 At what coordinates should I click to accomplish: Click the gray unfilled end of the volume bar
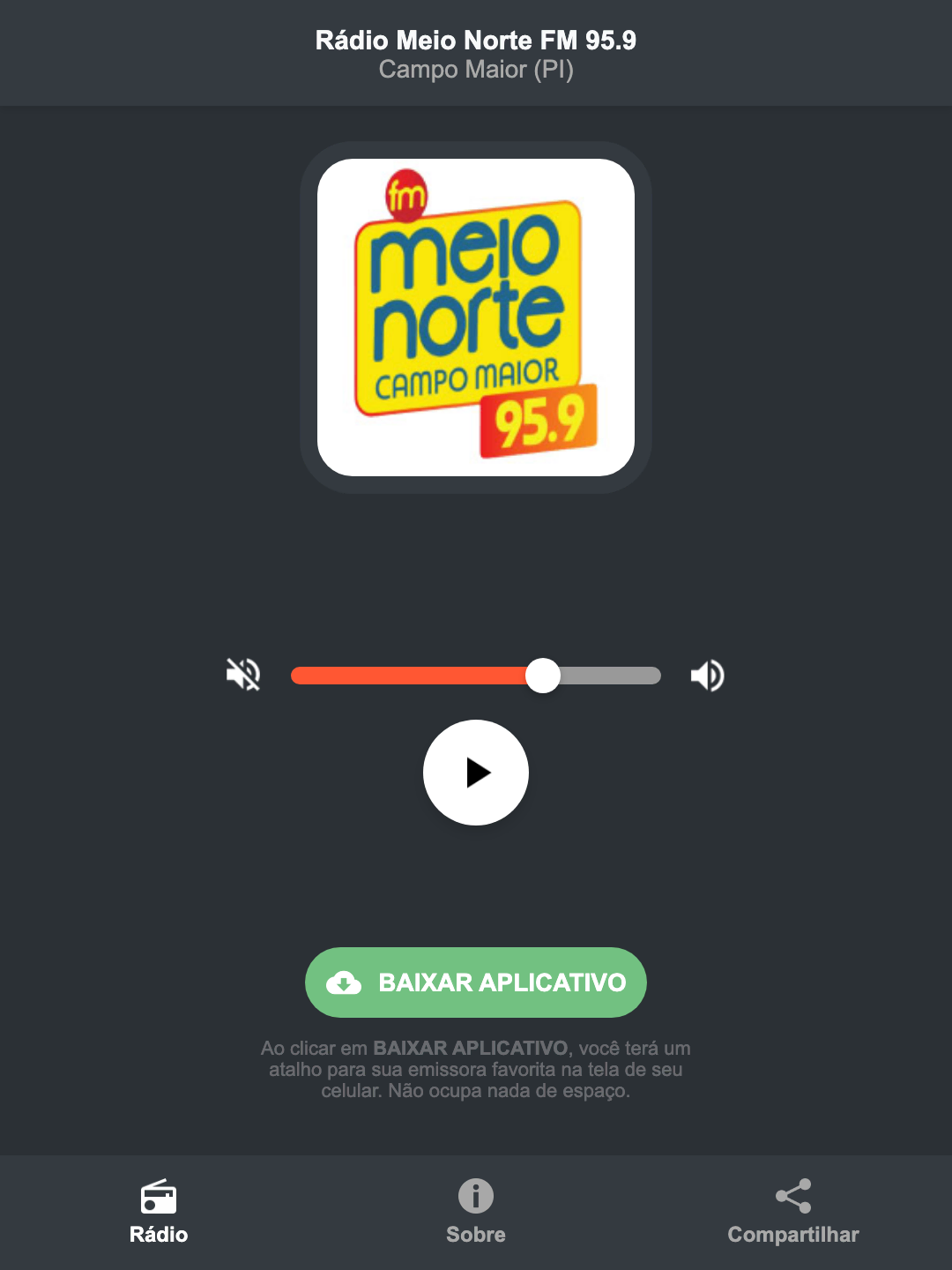coord(617,675)
